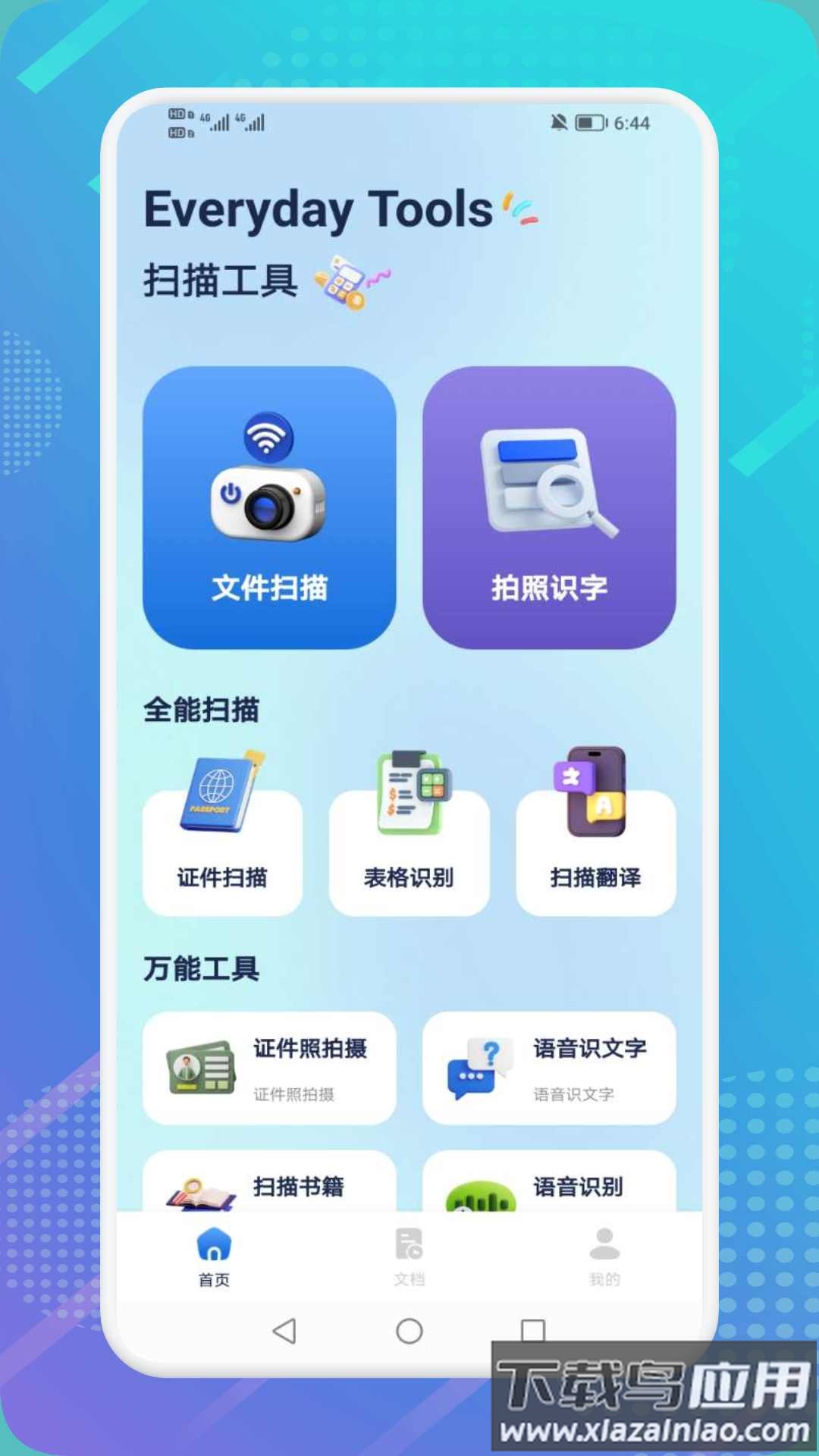The image size is (819, 1456).
Task: Open the 表格识别 form recognition tool
Action: [409, 842]
